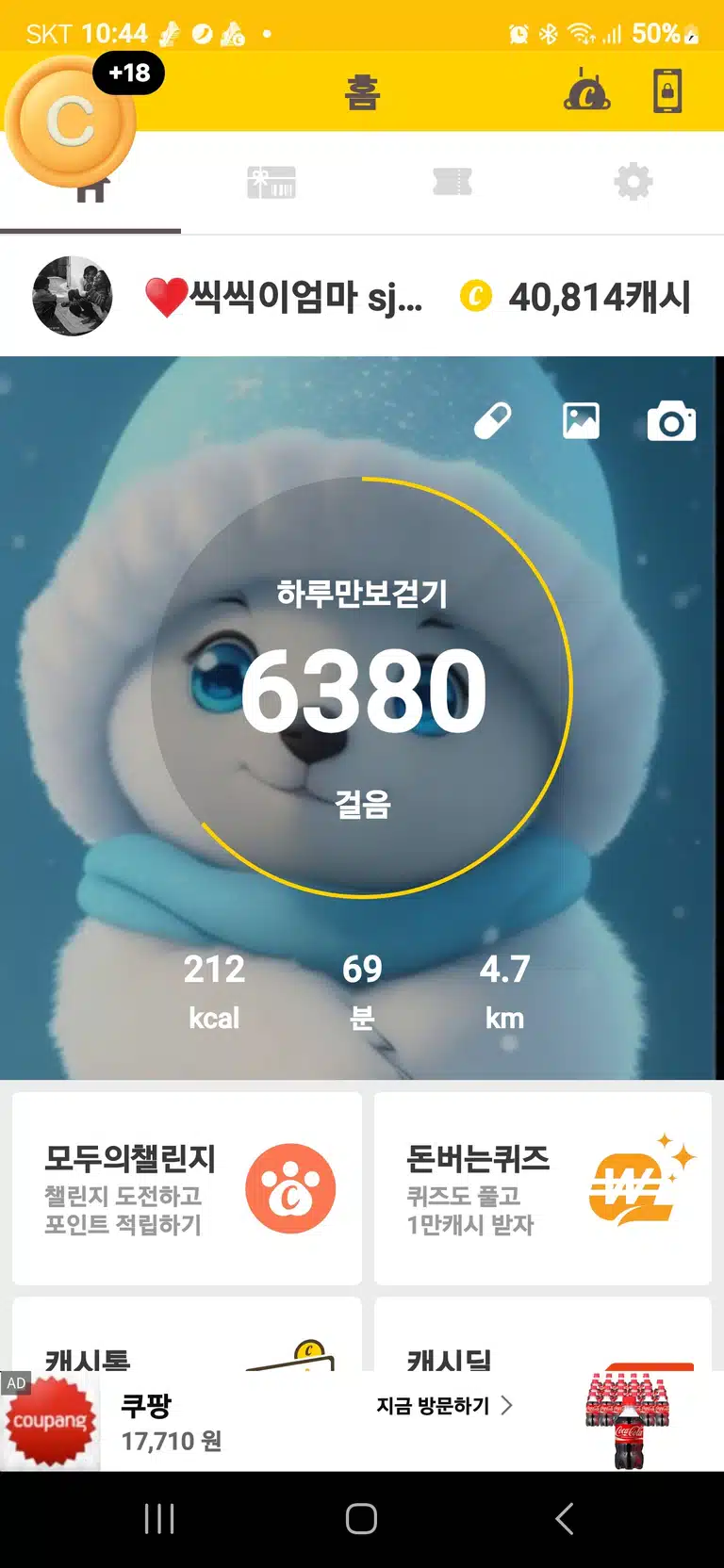Viewport: 724px width, 1568px height.
Task: Go back with the system back button
Action: click(x=564, y=1519)
